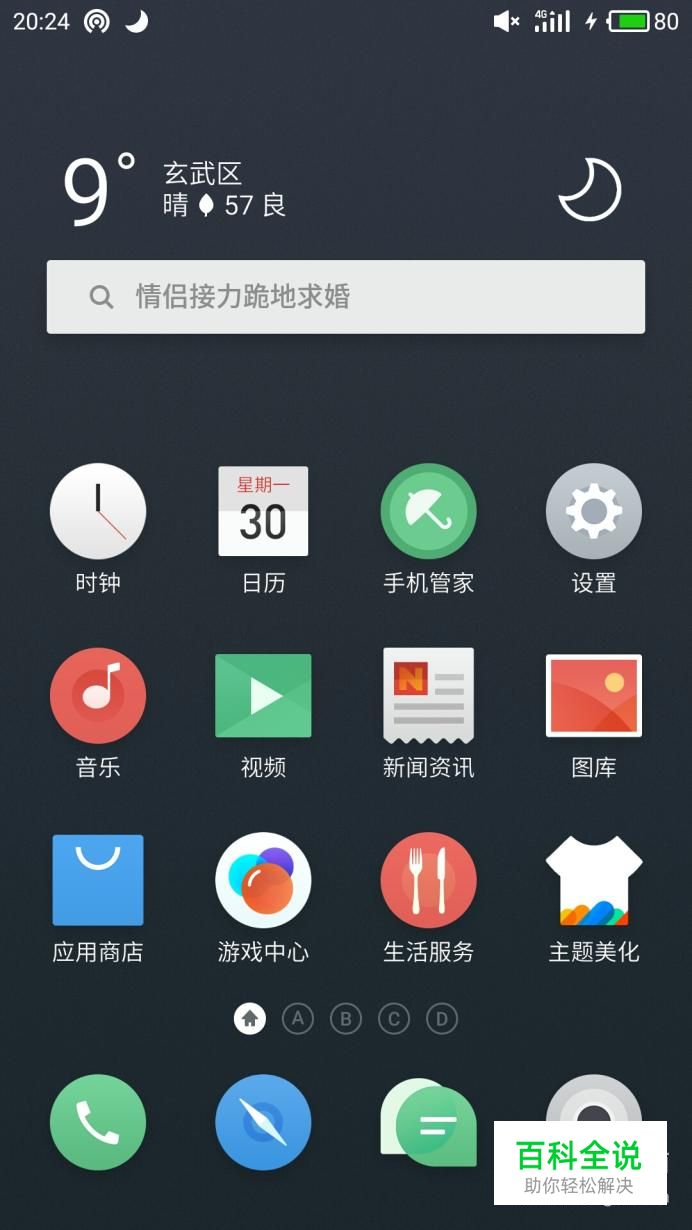Launch the browser compass icon in dock
This screenshot has width=692, height=1230.
(x=263, y=1122)
